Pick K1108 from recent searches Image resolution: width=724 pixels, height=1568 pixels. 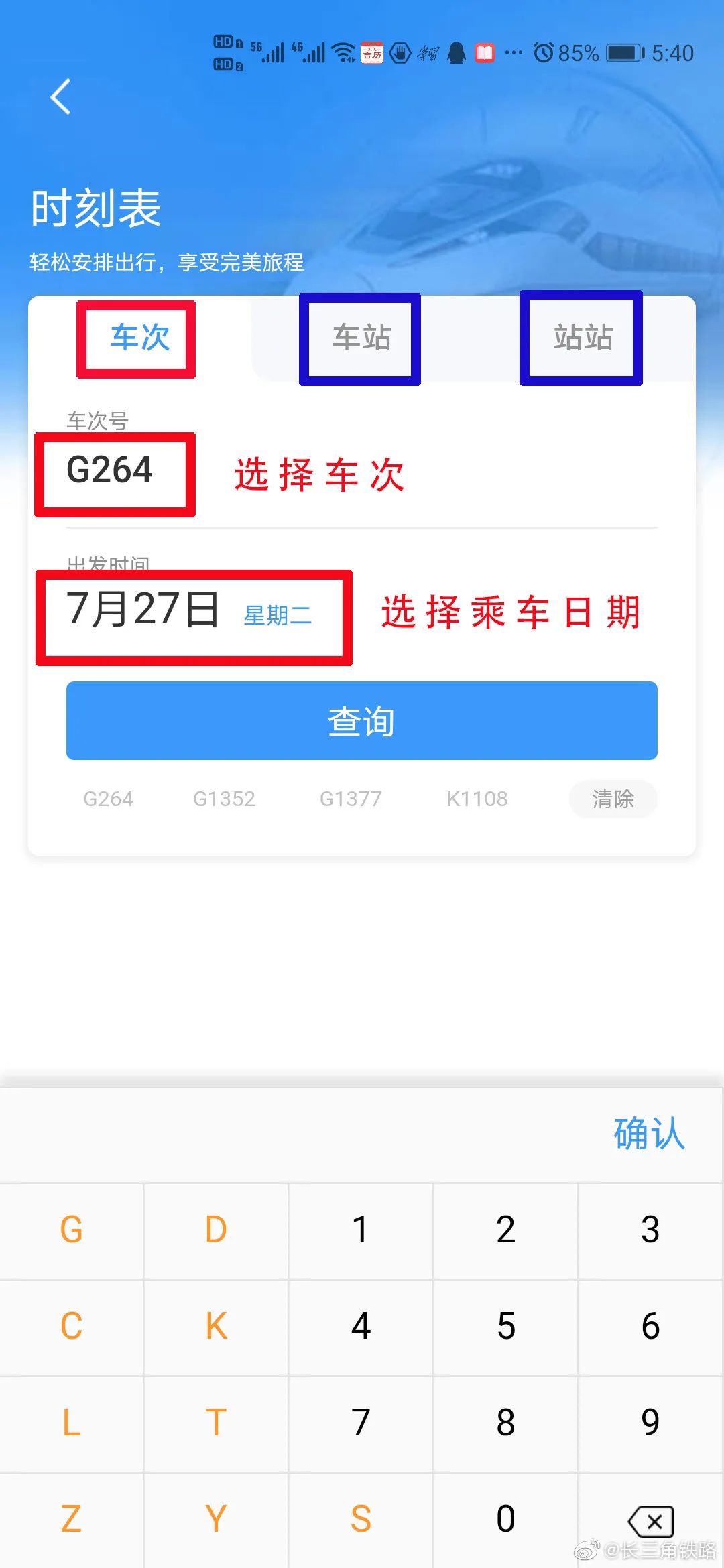tap(477, 799)
